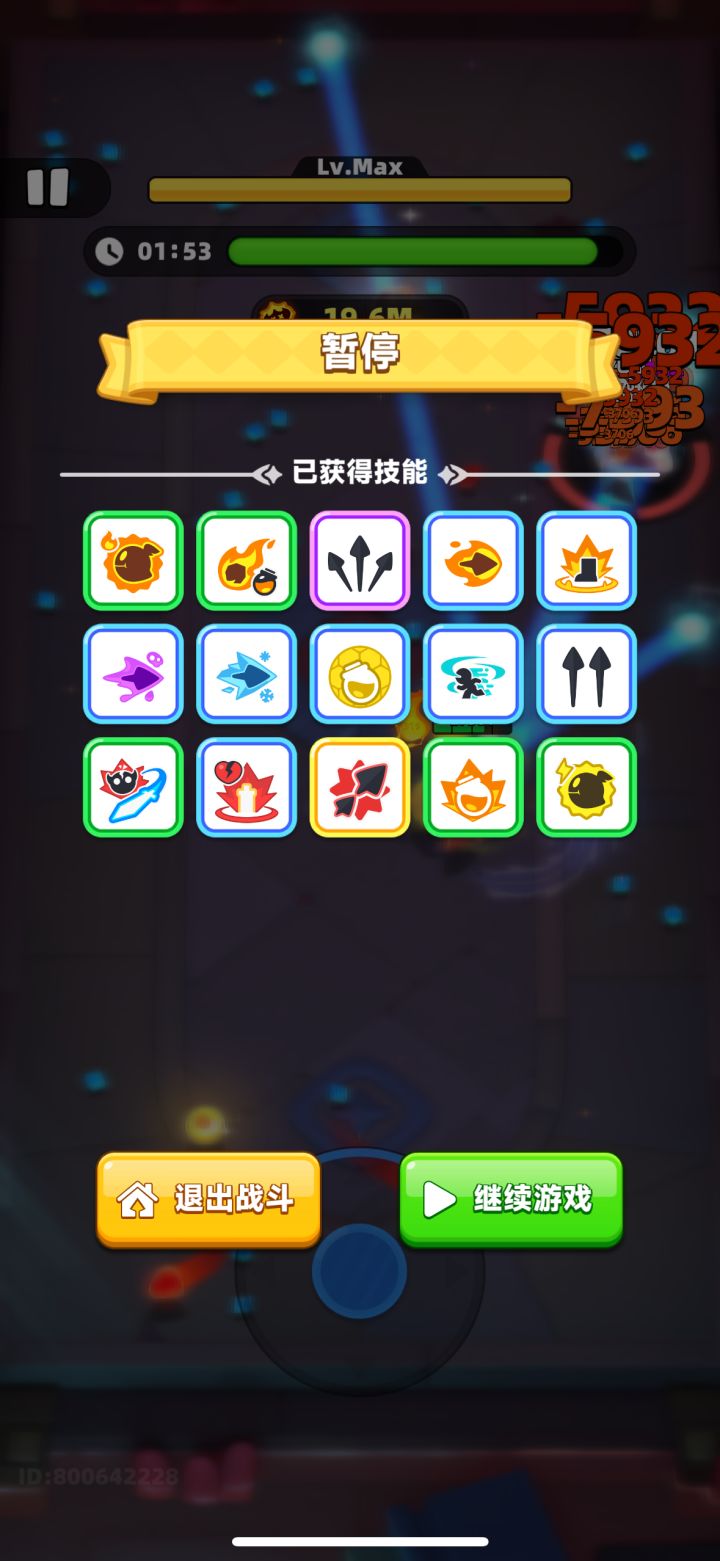Select the golden bomb skill icon
The height and width of the screenshot is (1561, 720).
[x=586, y=787]
